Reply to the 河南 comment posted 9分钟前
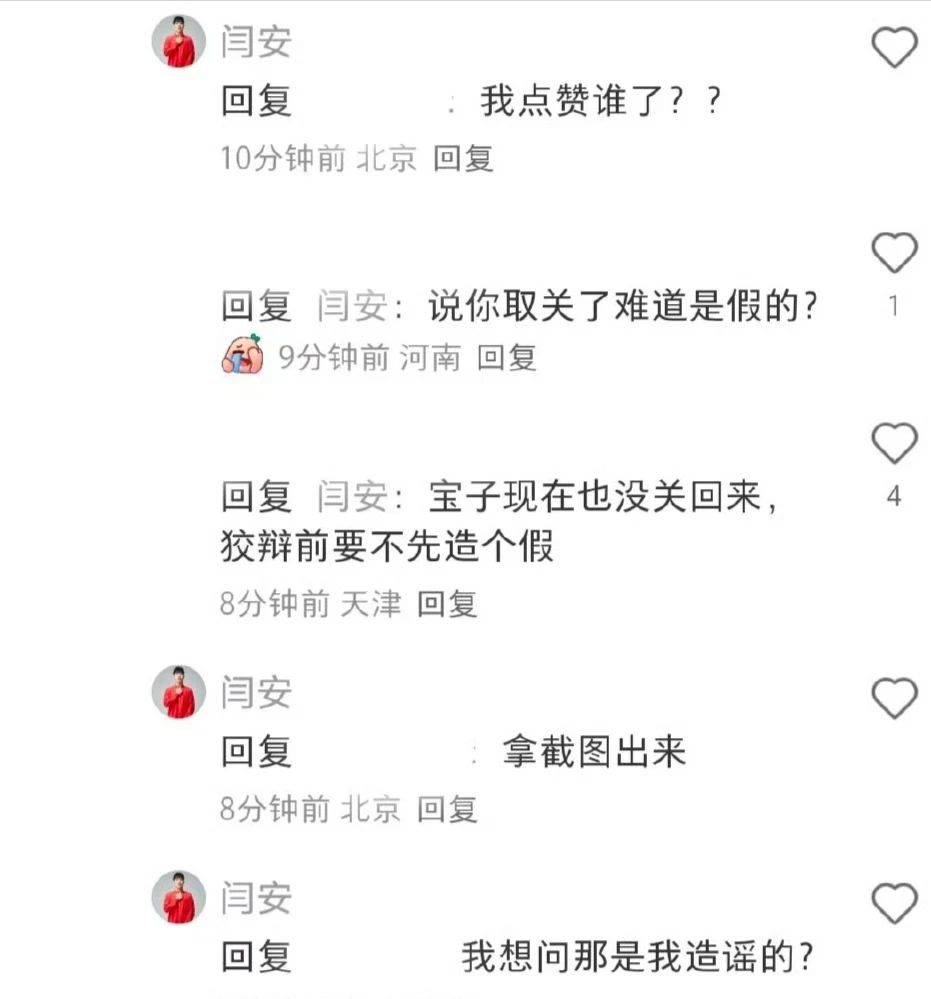The width and height of the screenshot is (931, 999). point(506,358)
